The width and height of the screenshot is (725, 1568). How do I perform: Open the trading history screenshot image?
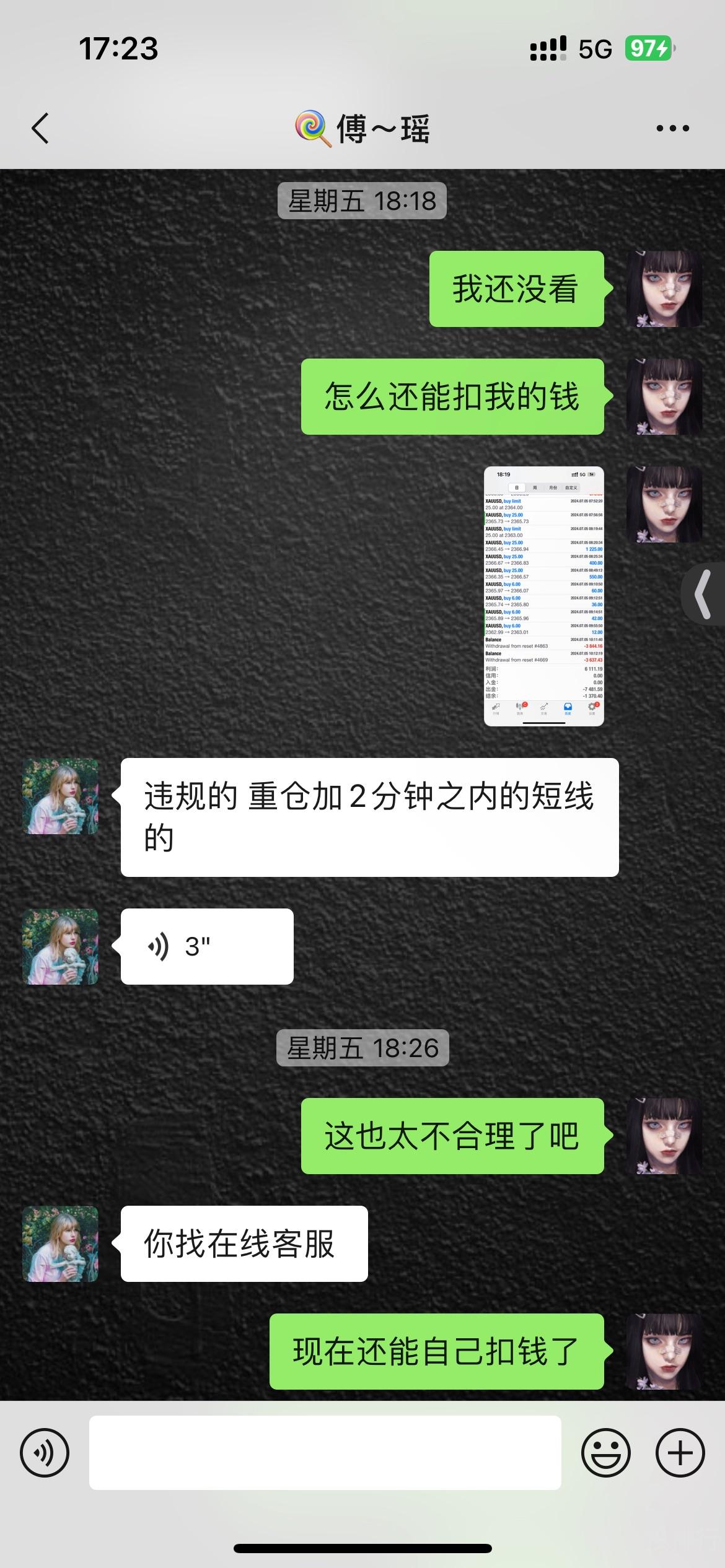(543, 596)
